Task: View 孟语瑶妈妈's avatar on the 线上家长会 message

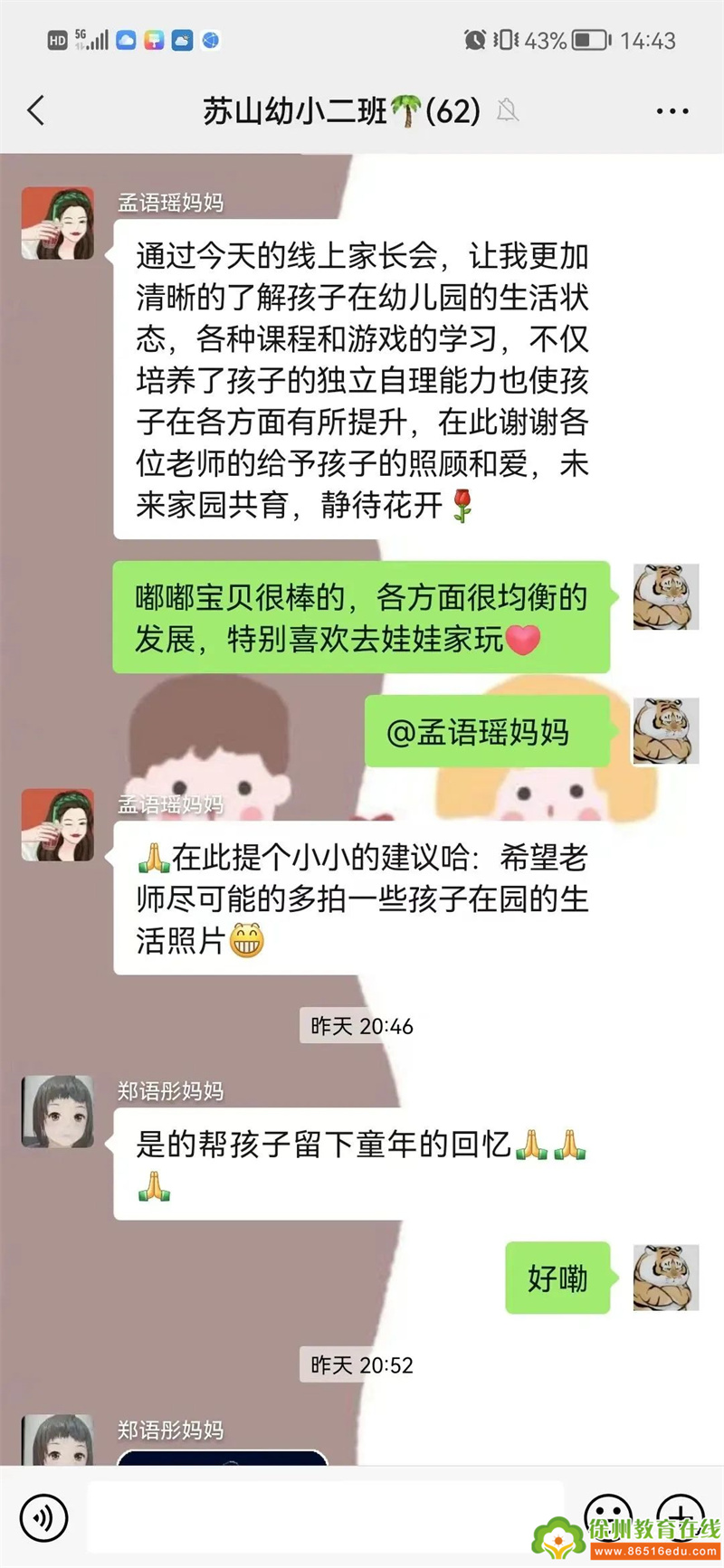Action: (x=58, y=223)
